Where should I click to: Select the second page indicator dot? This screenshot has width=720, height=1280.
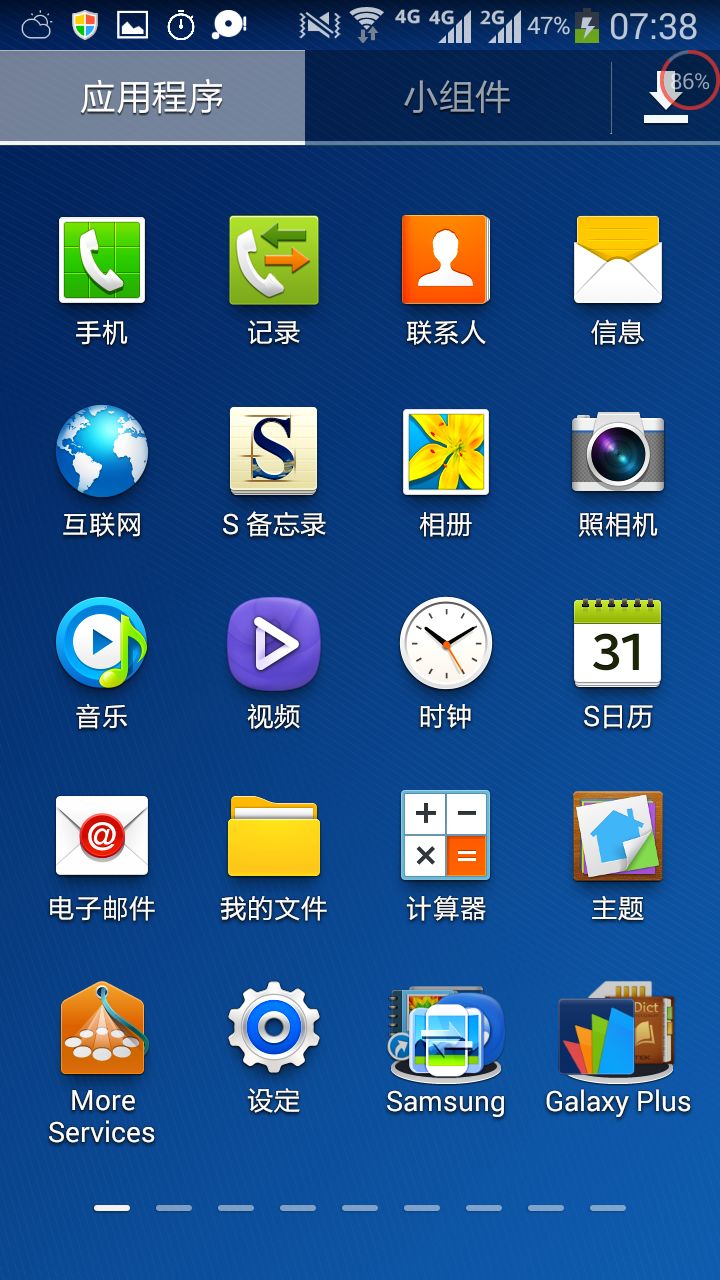[x=174, y=1207]
